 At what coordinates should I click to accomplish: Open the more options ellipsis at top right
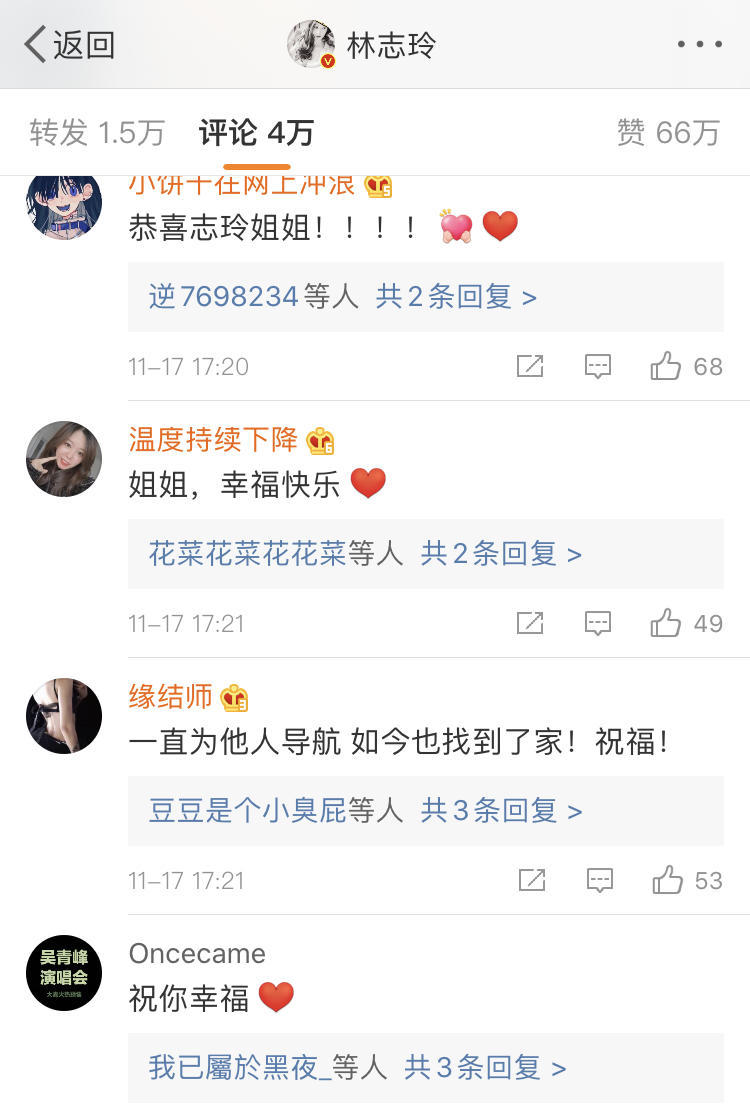point(699,42)
